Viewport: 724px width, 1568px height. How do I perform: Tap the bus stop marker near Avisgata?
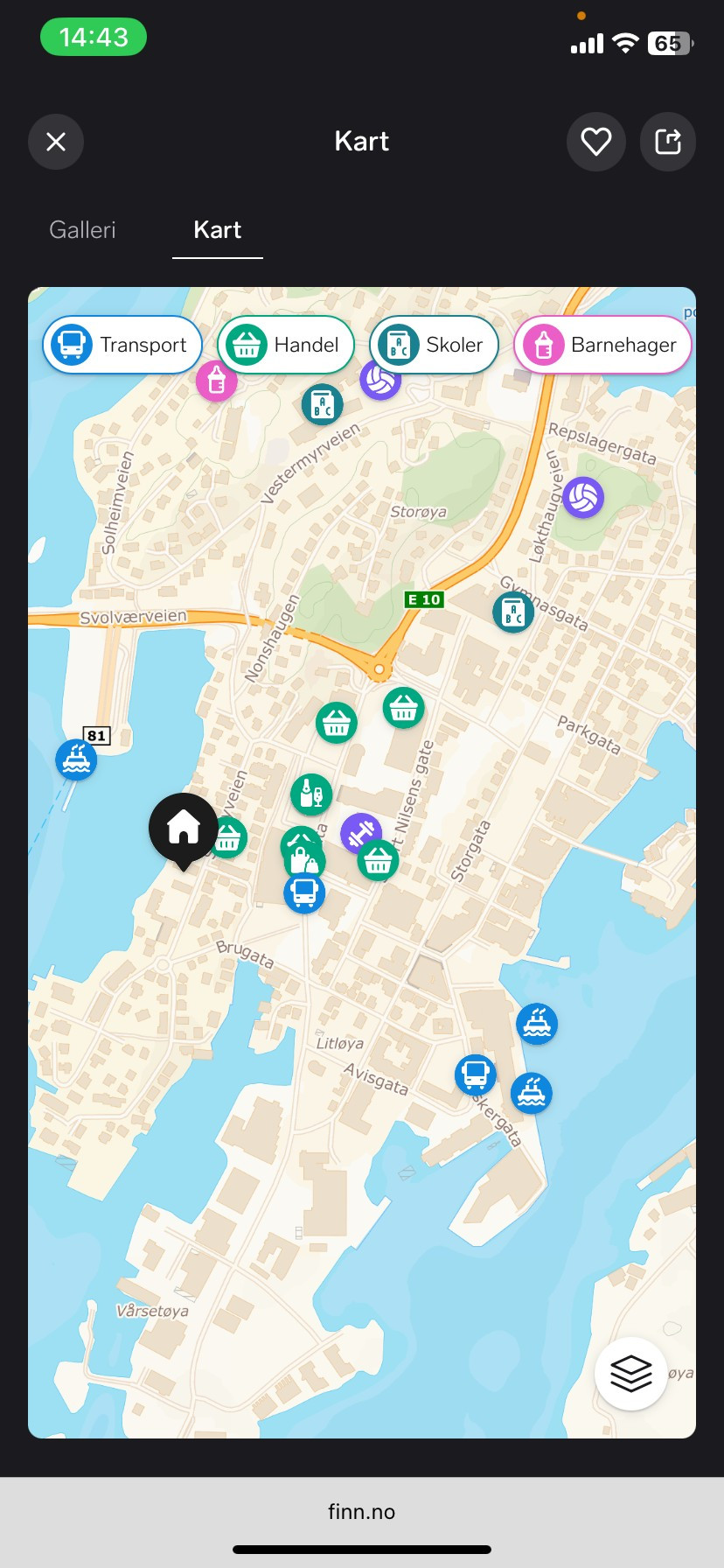point(476,1074)
